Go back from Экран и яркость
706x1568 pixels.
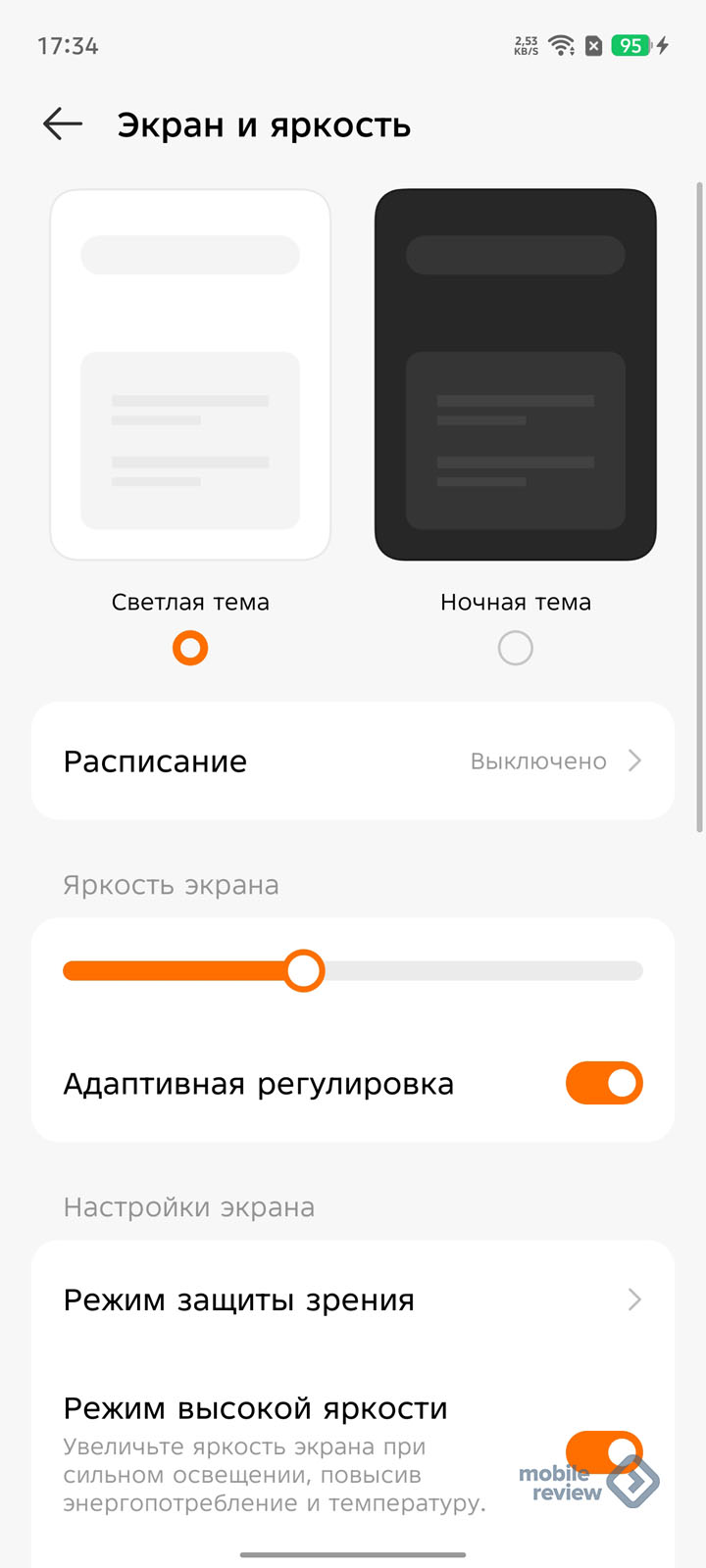pyautogui.click(x=63, y=124)
